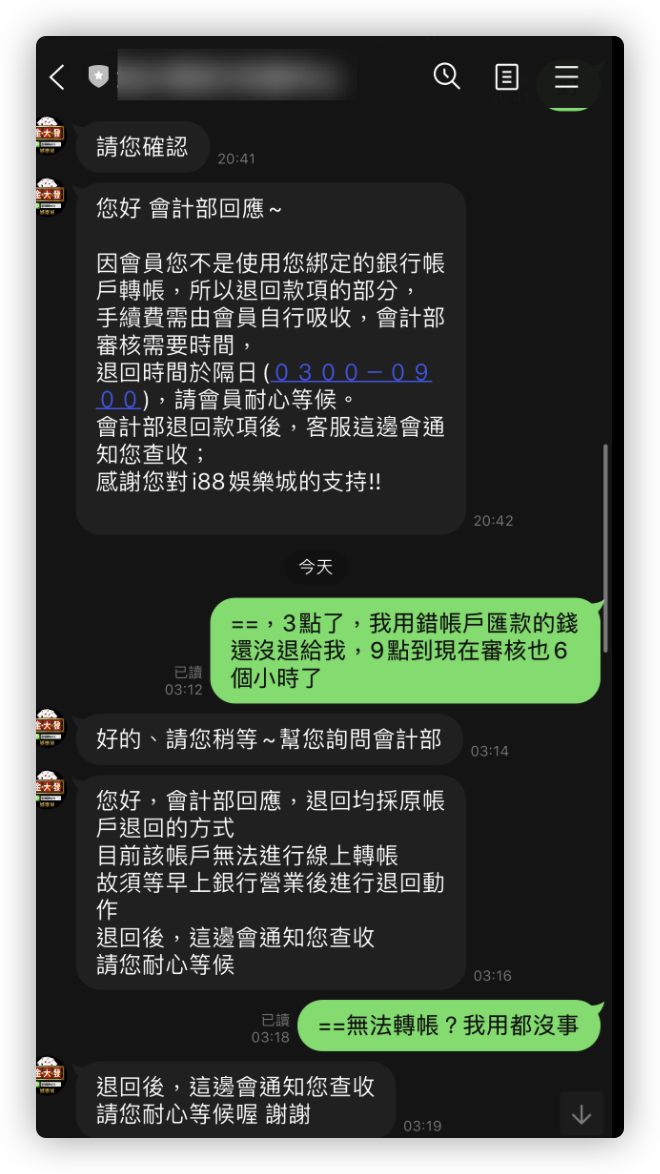This screenshot has width=660, height=1174.
Task: Go back from this chat
Action: click(x=57, y=77)
